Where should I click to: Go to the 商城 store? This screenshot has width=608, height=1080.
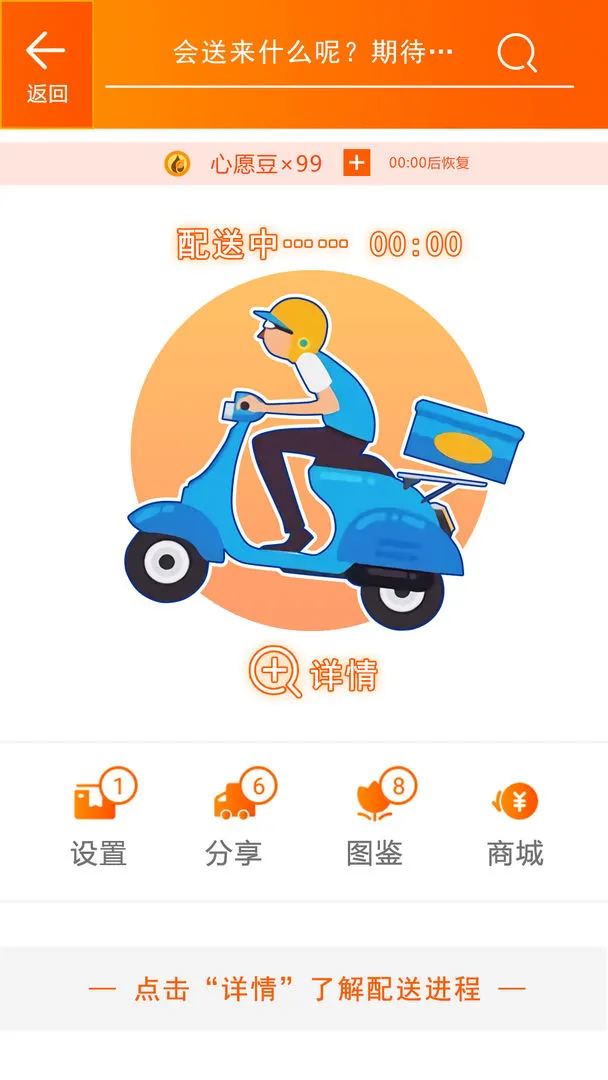[515, 821]
